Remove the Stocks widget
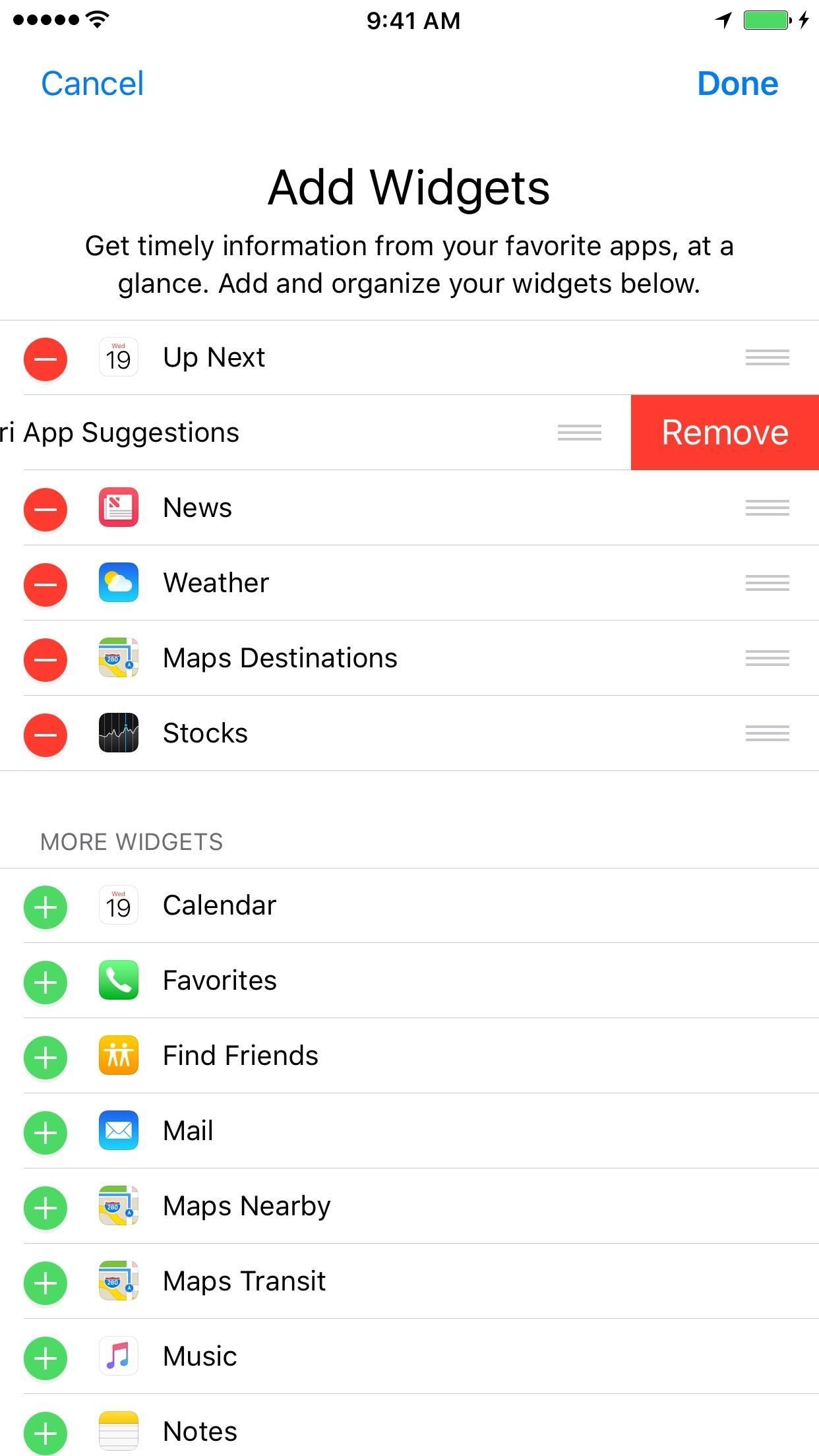 pyautogui.click(x=45, y=735)
